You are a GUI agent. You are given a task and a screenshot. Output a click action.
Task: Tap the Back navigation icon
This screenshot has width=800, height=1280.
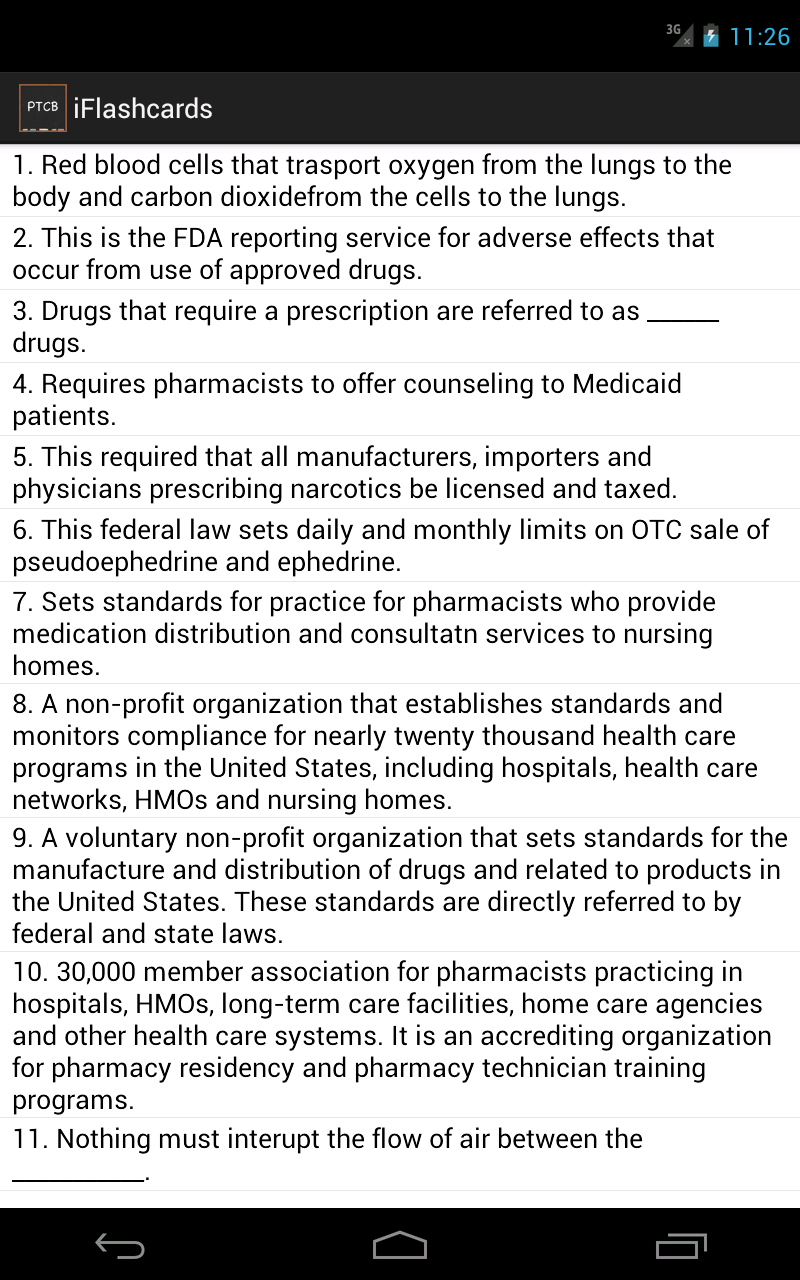coord(120,1246)
